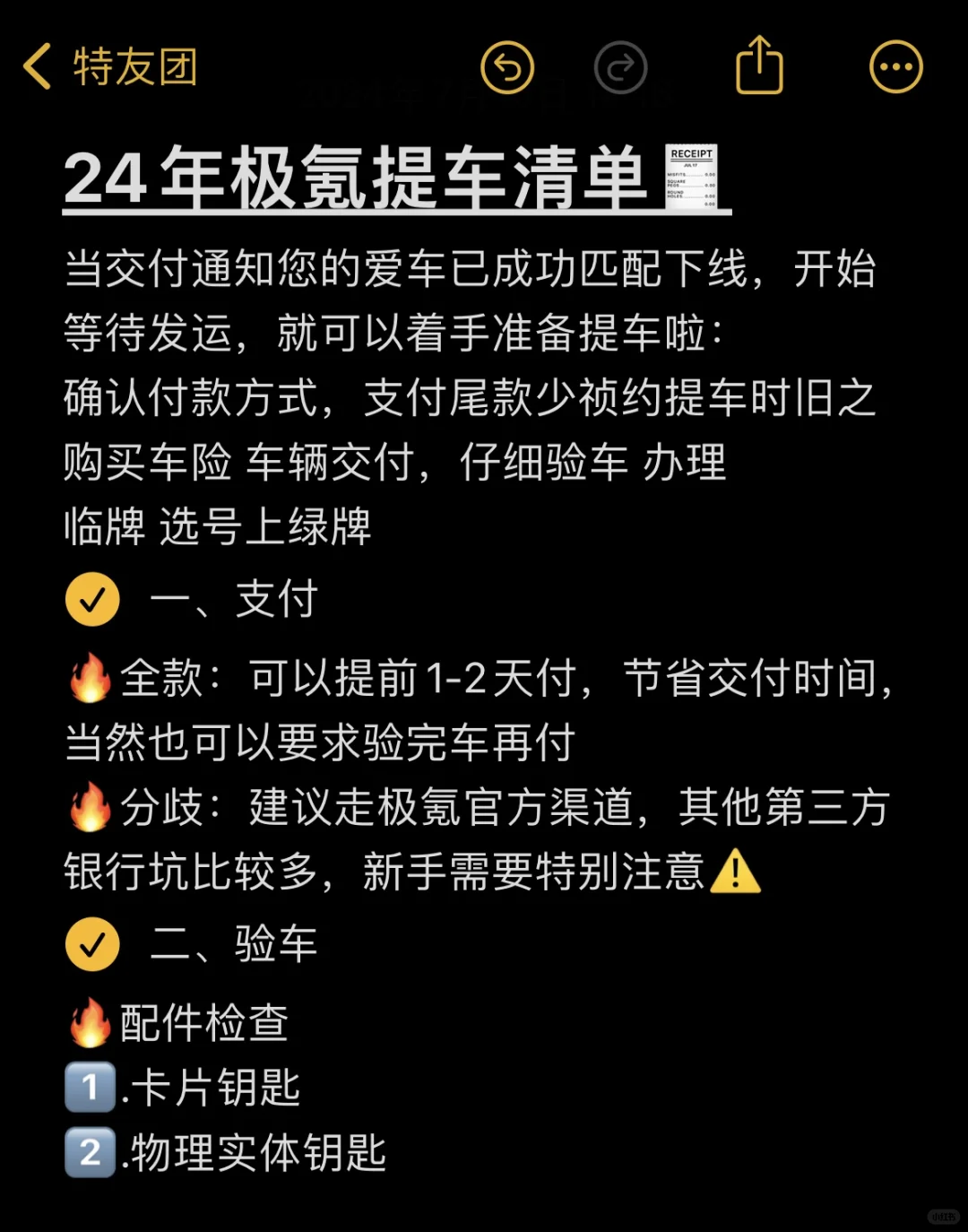This screenshot has height=1232, width=968.
Task: Tap the number 2 badge before 物理实体钥匙
Action: tap(90, 1153)
